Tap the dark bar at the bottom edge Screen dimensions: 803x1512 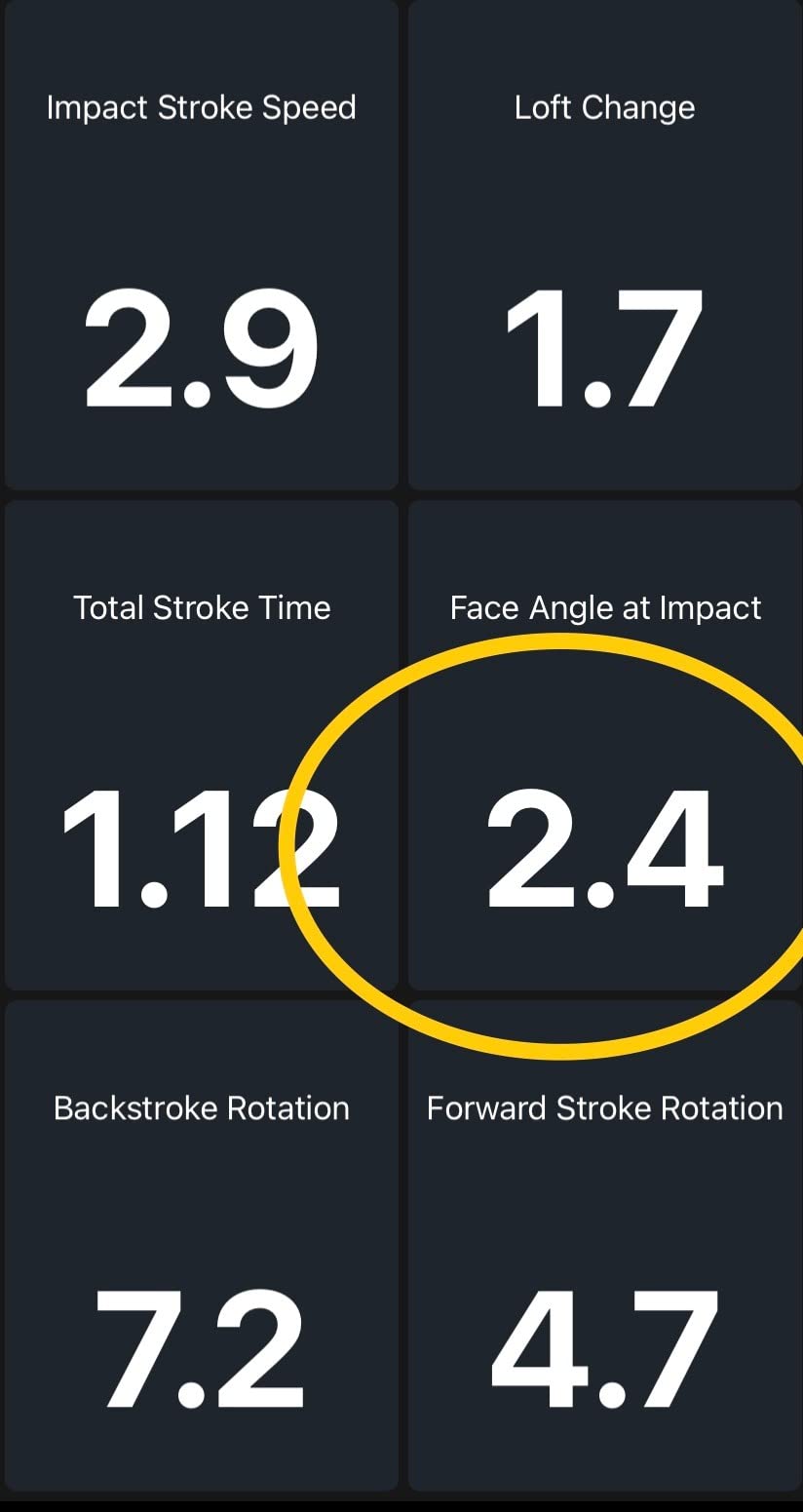401,1506
